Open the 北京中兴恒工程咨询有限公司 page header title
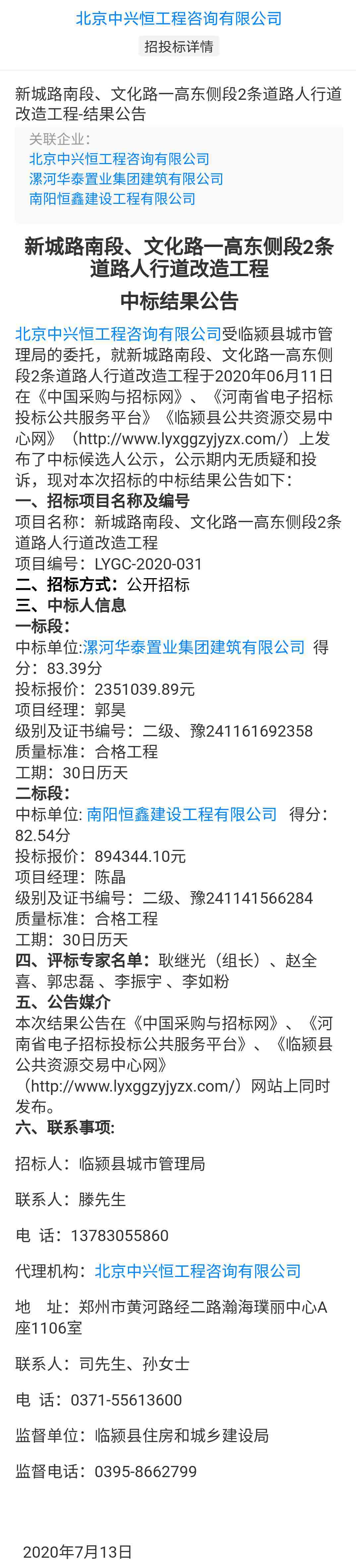The width and height of the screenshot is (356, 1568). (178, 19)
